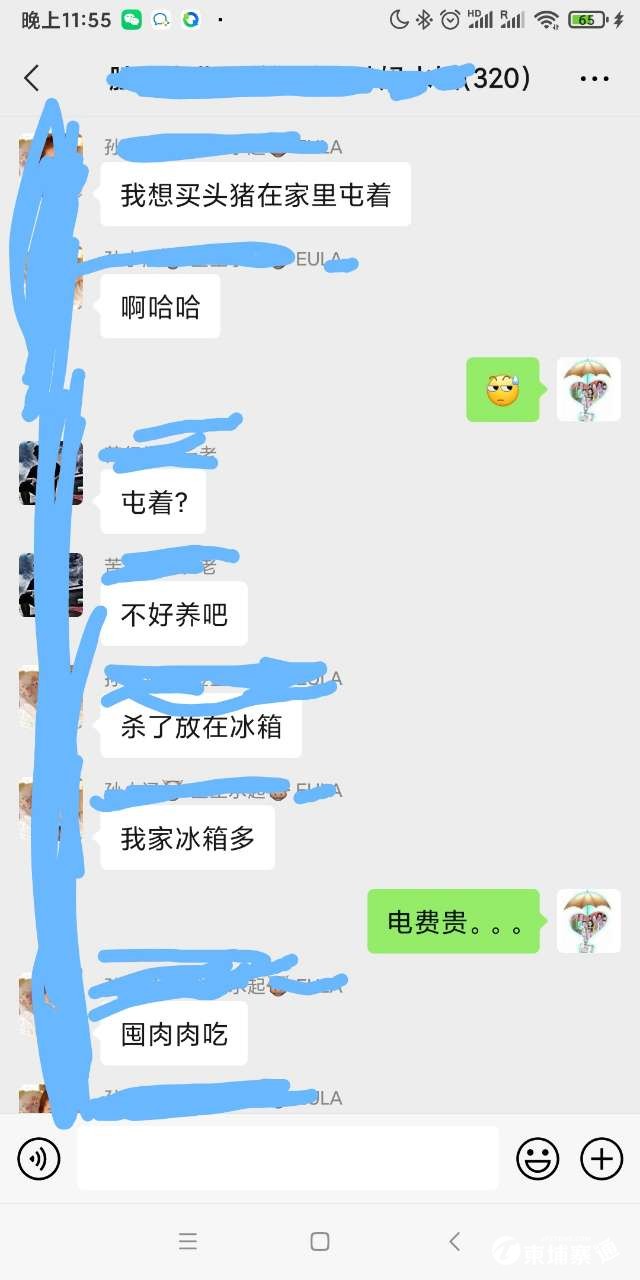640x1280 pixels.
Task: Tap own avatar beside 电费贵 message
Action: tap(588, 920)
